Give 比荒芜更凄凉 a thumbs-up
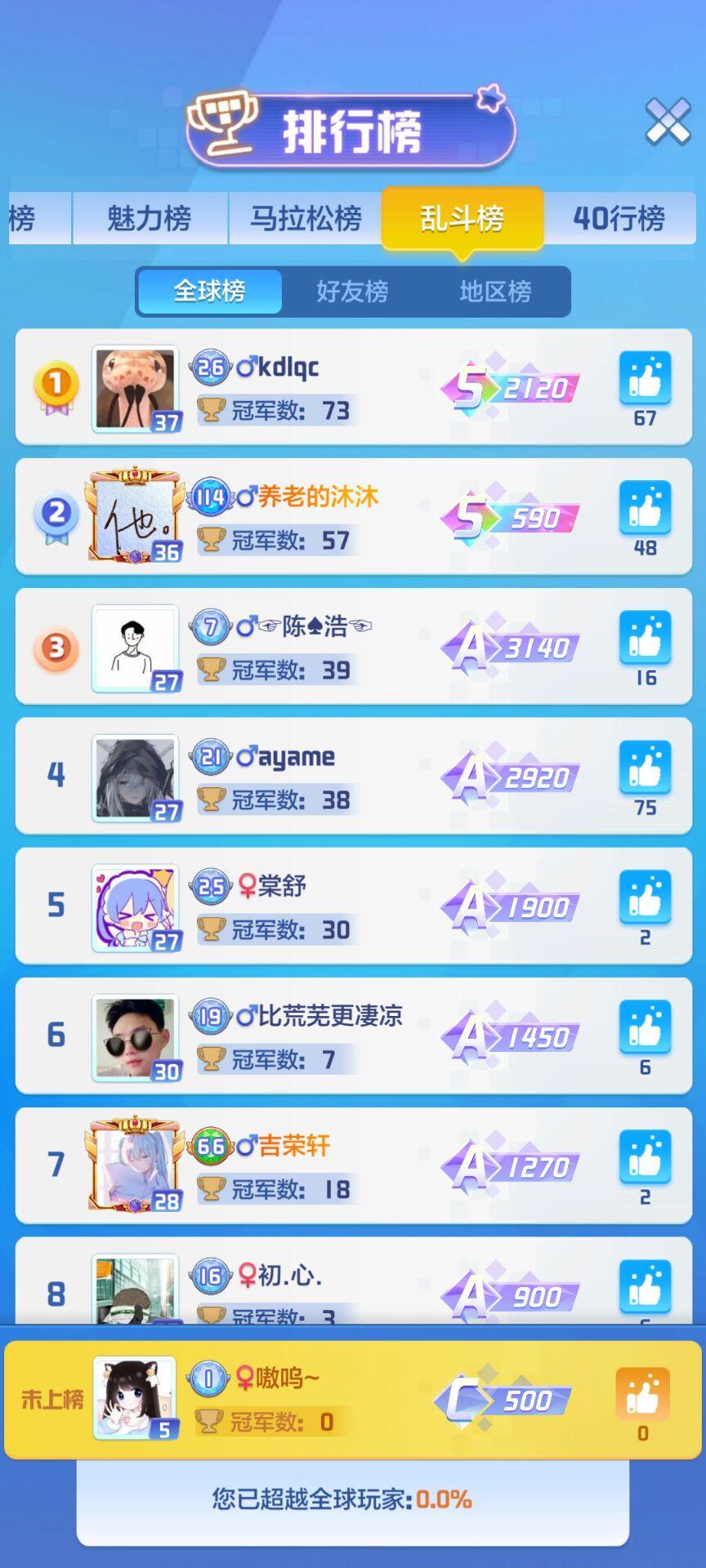The height and width of the screenshot is (1568, 706). click(645, 1027)
